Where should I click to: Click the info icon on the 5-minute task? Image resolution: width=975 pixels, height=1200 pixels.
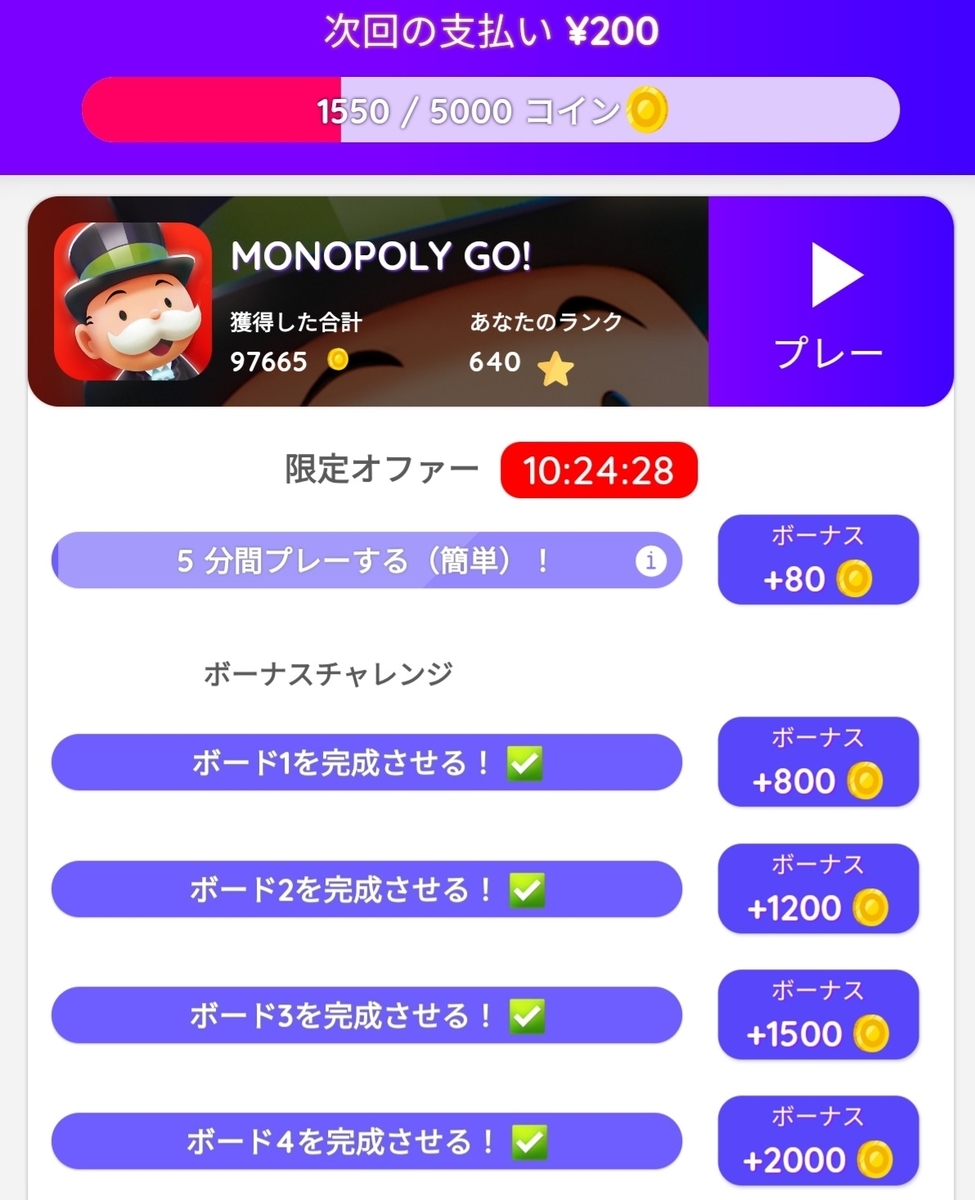651,561
